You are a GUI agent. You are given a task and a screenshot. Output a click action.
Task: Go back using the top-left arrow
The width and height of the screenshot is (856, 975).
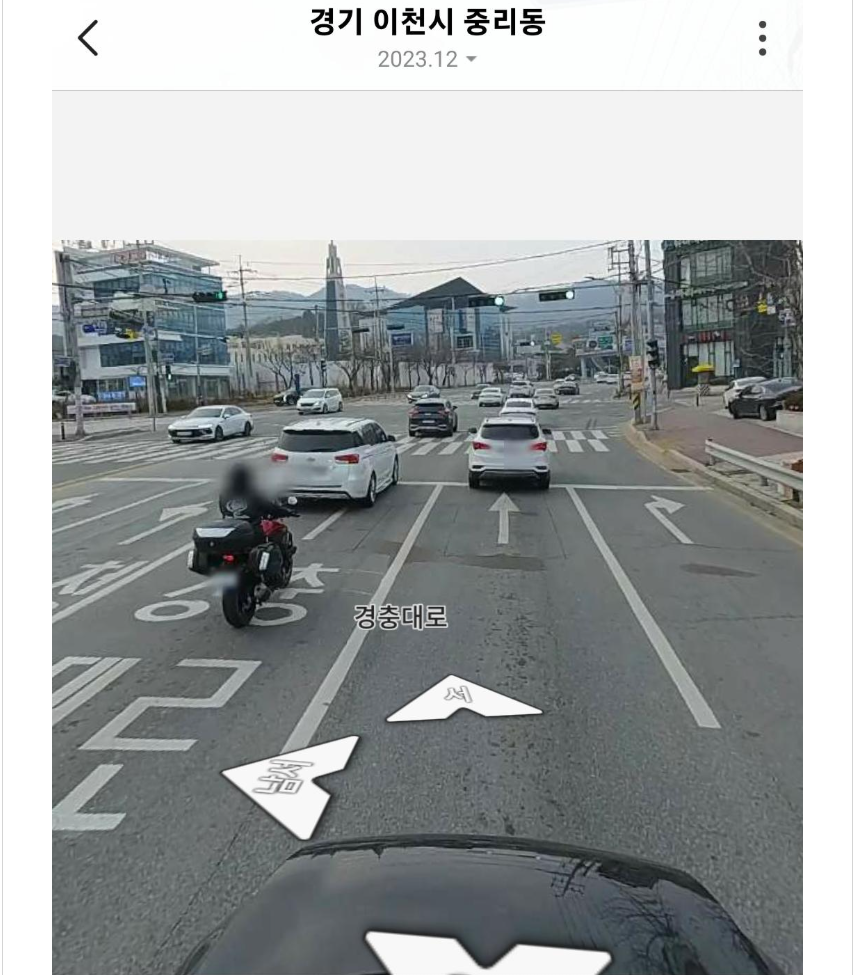88,39
